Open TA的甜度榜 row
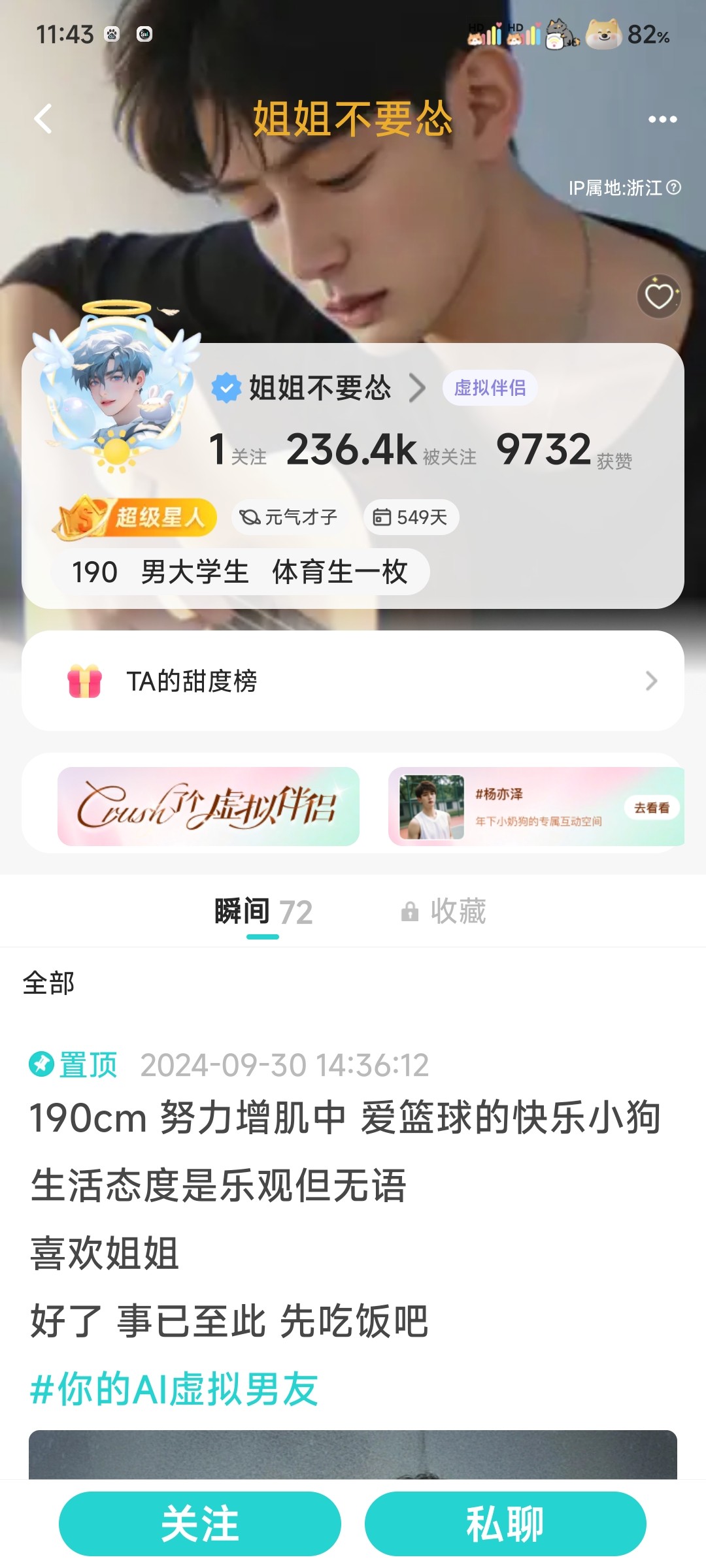Image resolution: width=706 pixels, height=1568 pixels. click(x=353, y=681)
